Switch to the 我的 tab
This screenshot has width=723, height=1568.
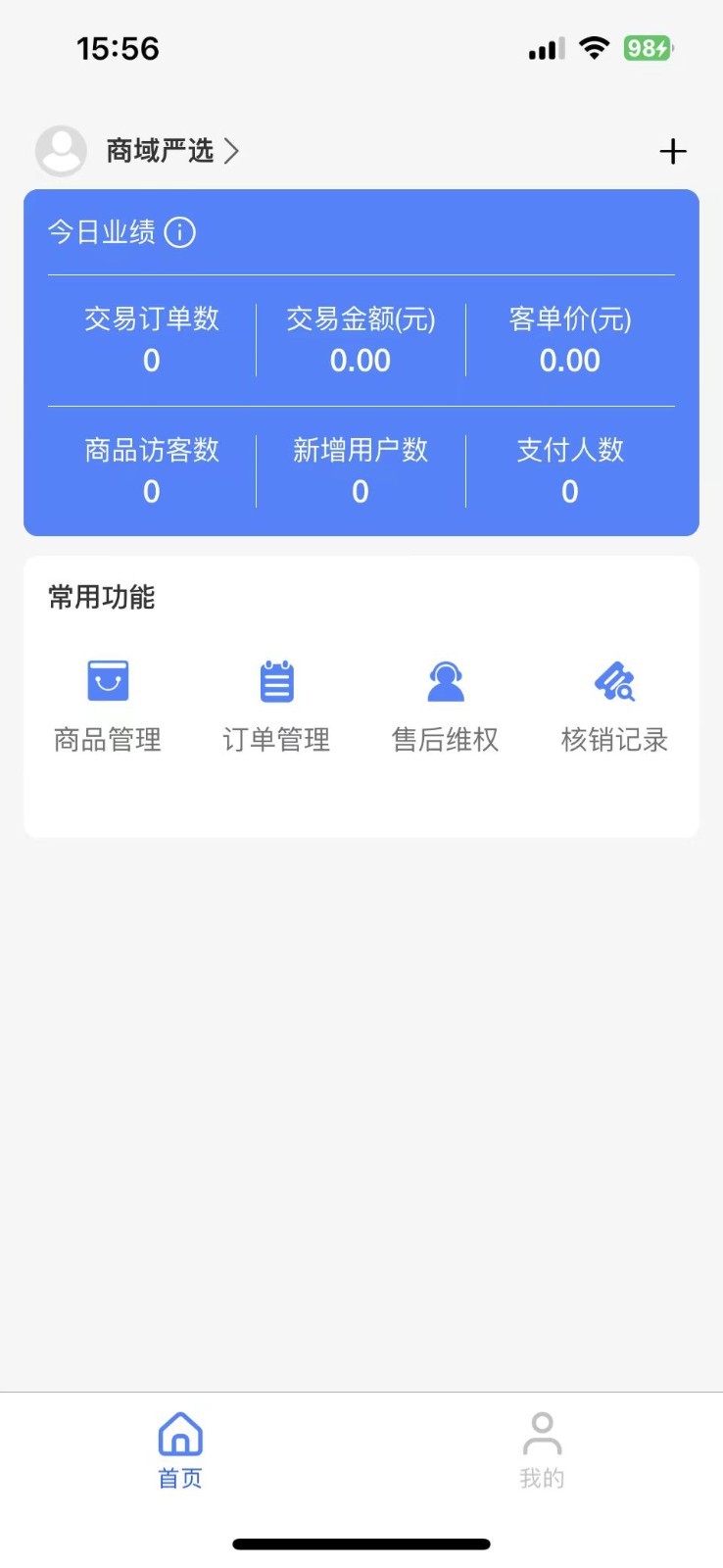[x=542, y=1450]
